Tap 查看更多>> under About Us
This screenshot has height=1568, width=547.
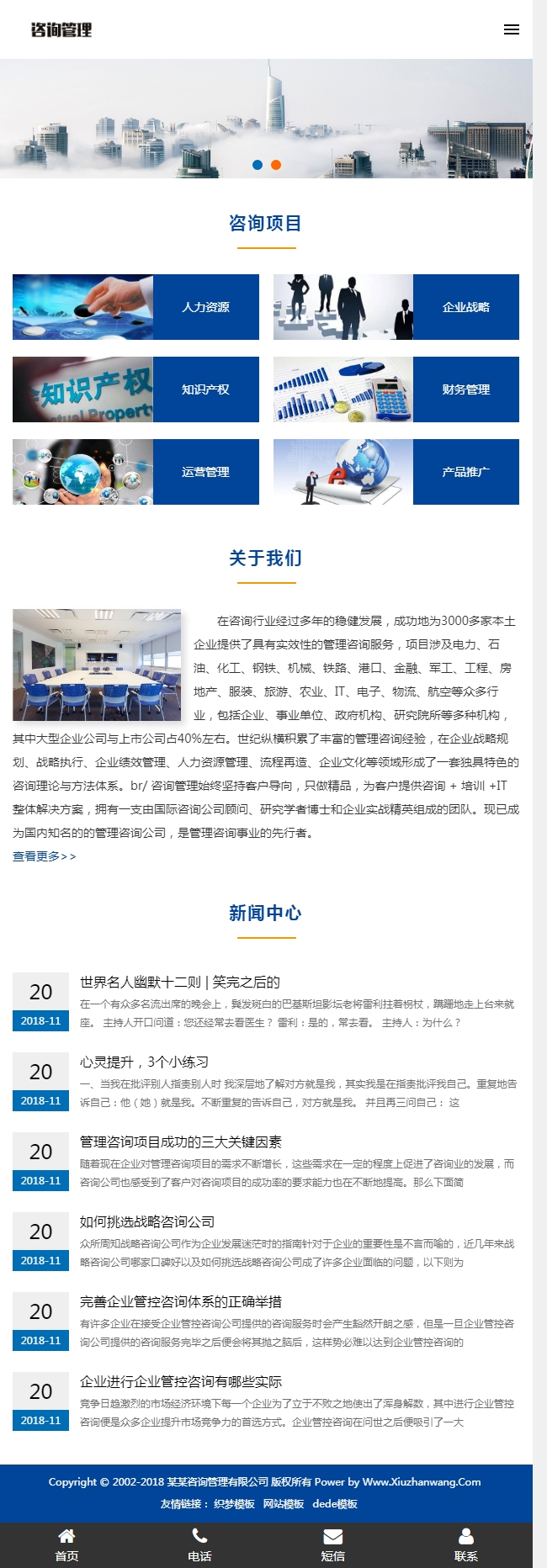tap(44, 856)
